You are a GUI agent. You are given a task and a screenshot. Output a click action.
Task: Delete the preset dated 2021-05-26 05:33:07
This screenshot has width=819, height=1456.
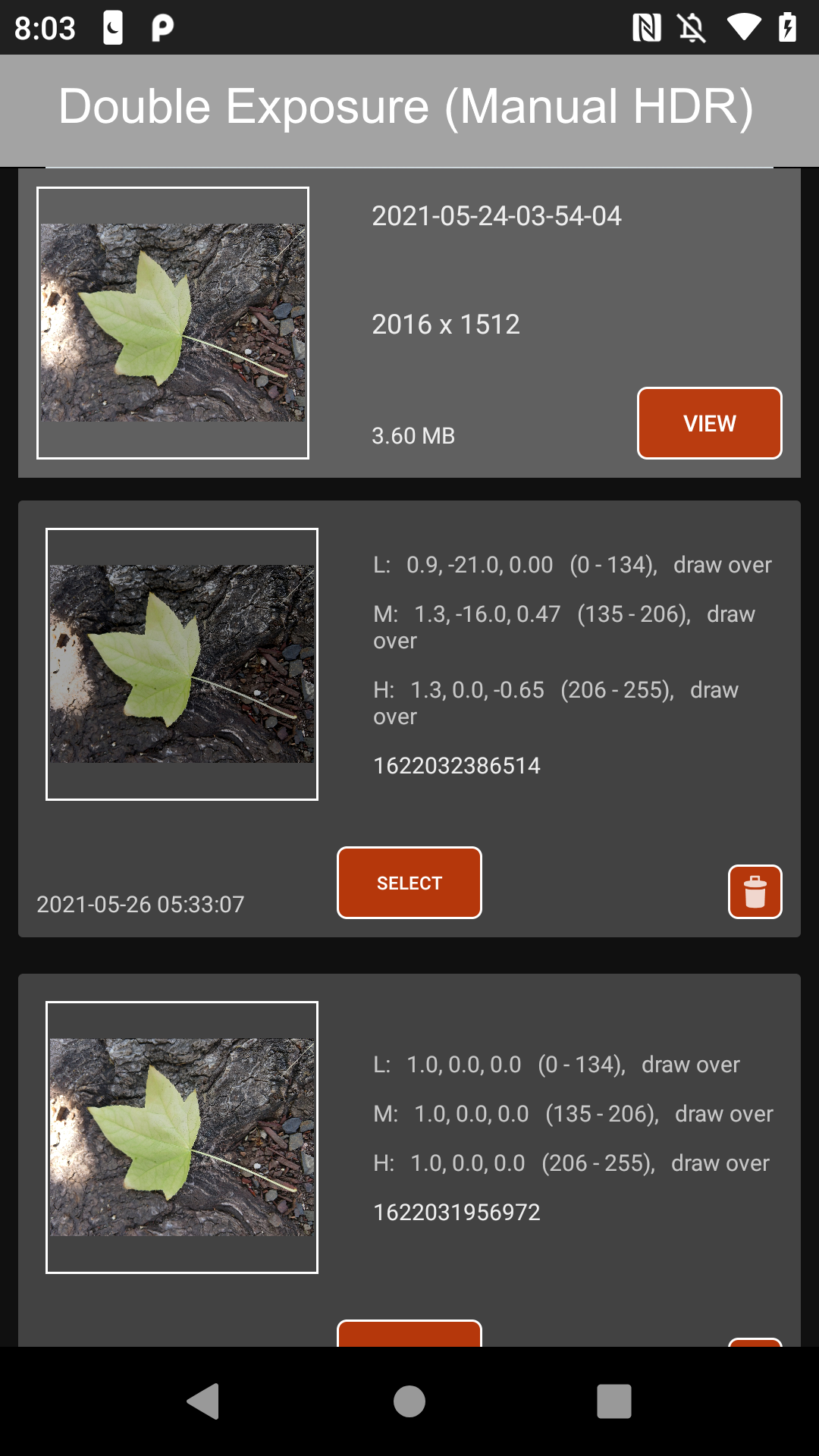click(x=755, y=892)
